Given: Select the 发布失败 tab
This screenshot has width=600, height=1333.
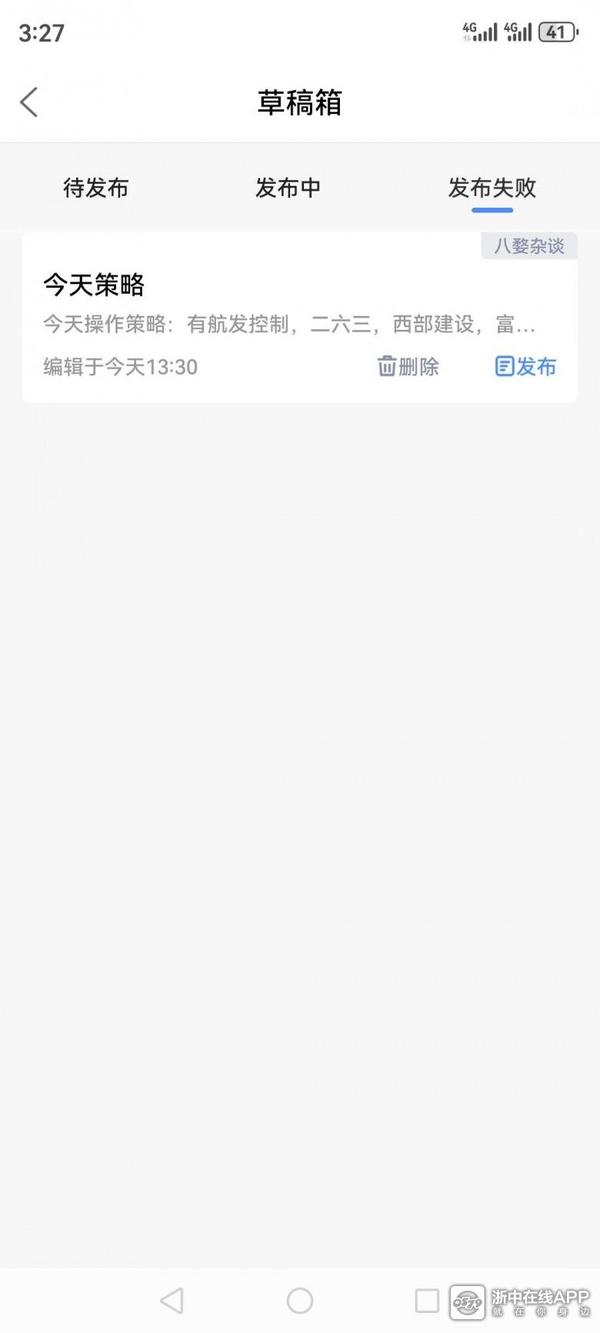Looking at the screenshot, I should (492, 188).
